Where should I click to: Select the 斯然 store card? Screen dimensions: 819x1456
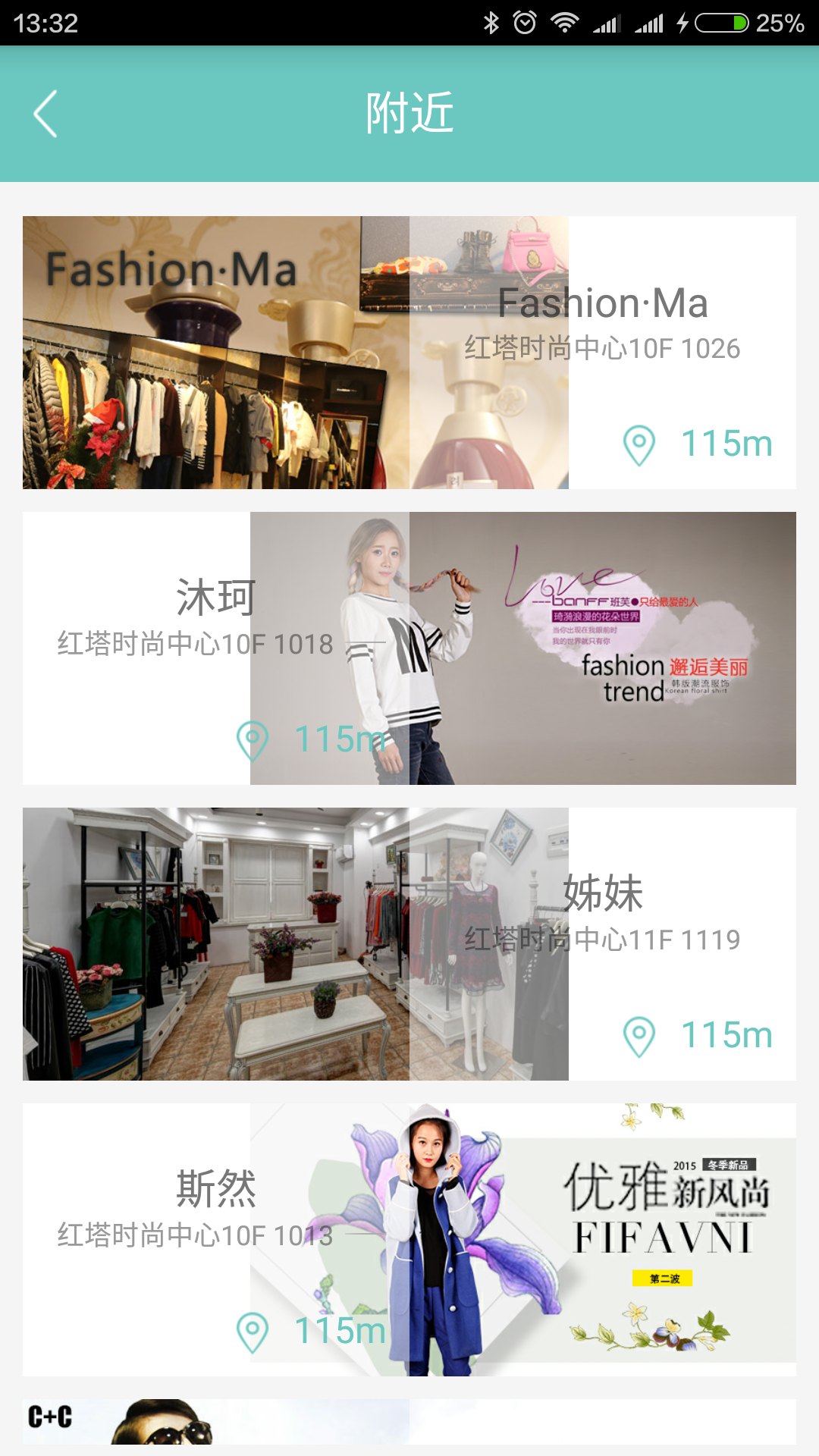[x=409, y=1240]
